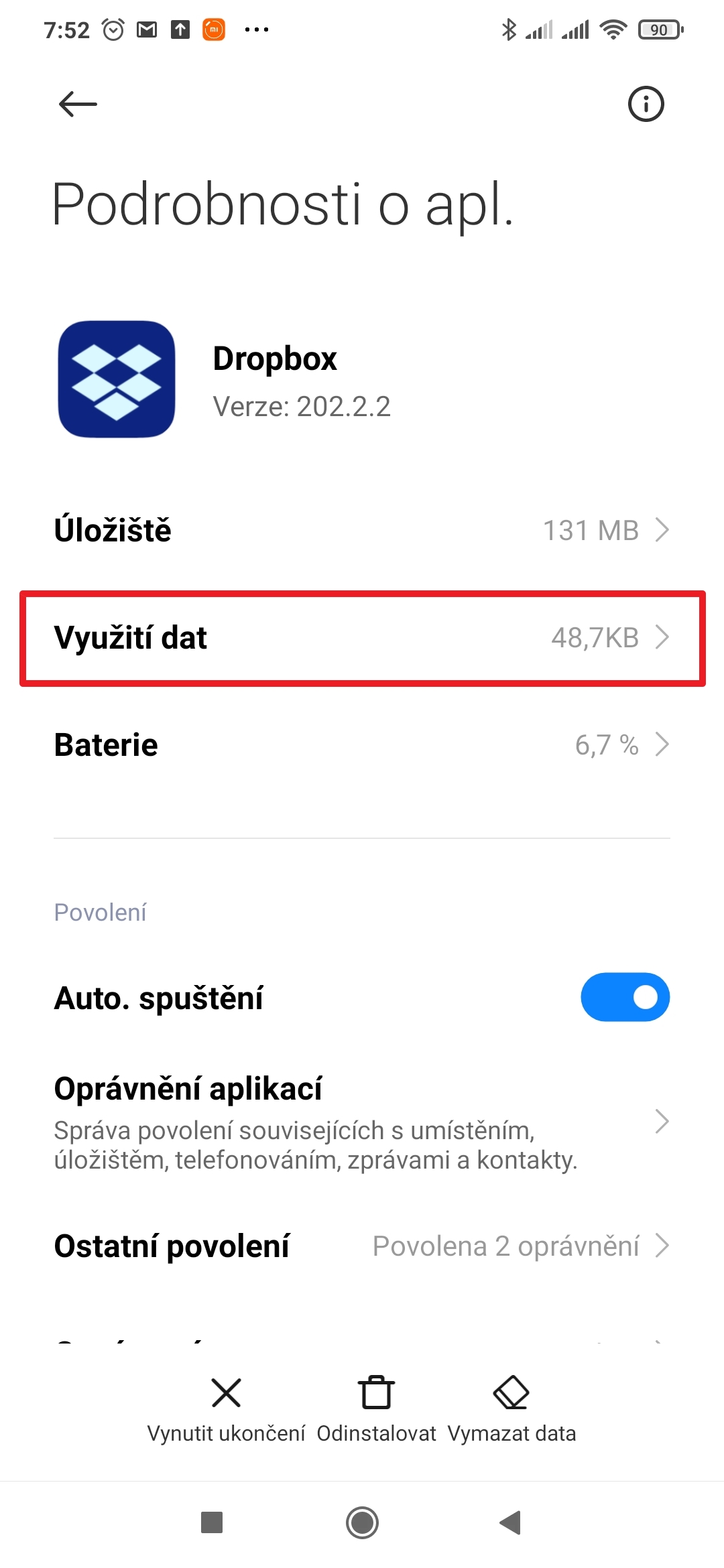Open the app info icon

pyautogui.click(x=646, y=104)
